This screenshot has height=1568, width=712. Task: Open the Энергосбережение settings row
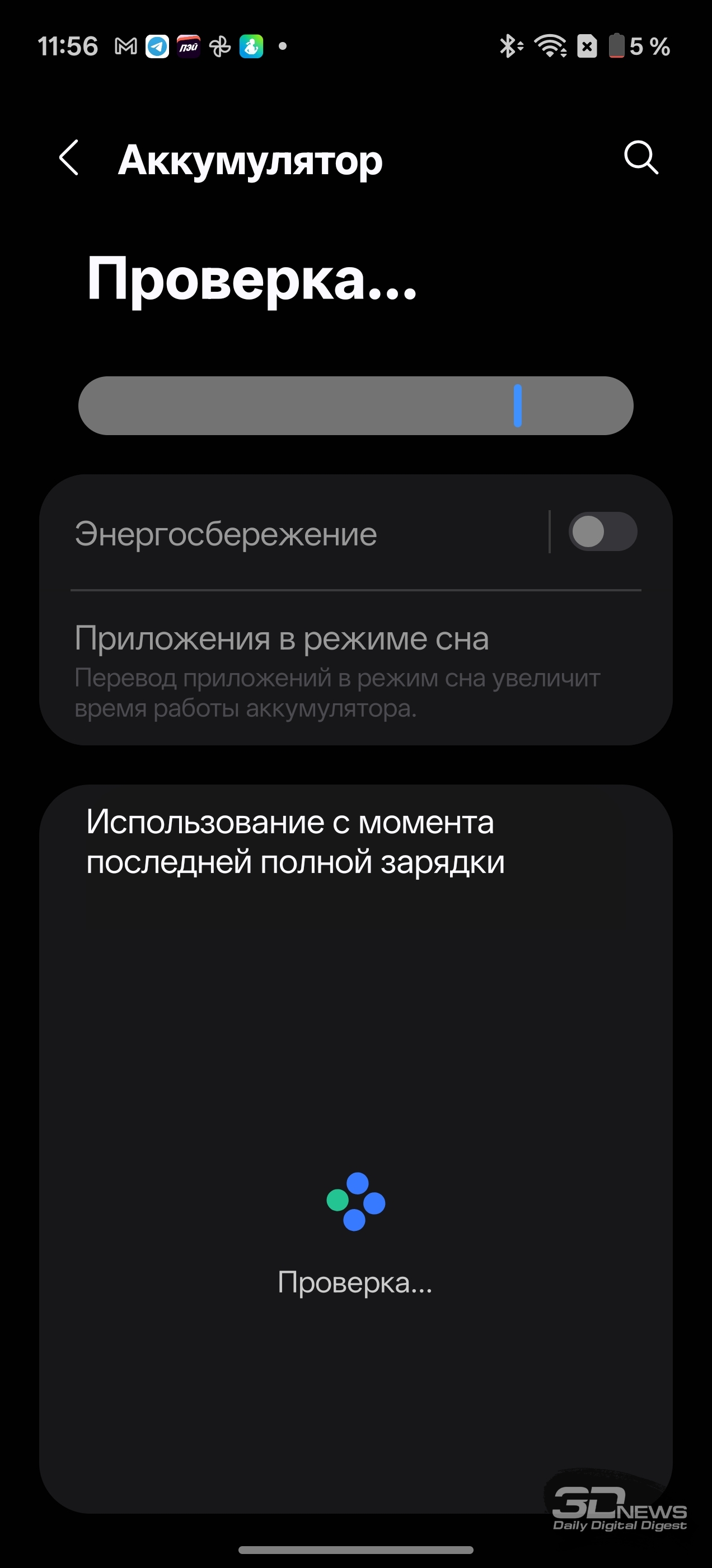[274, 534]
